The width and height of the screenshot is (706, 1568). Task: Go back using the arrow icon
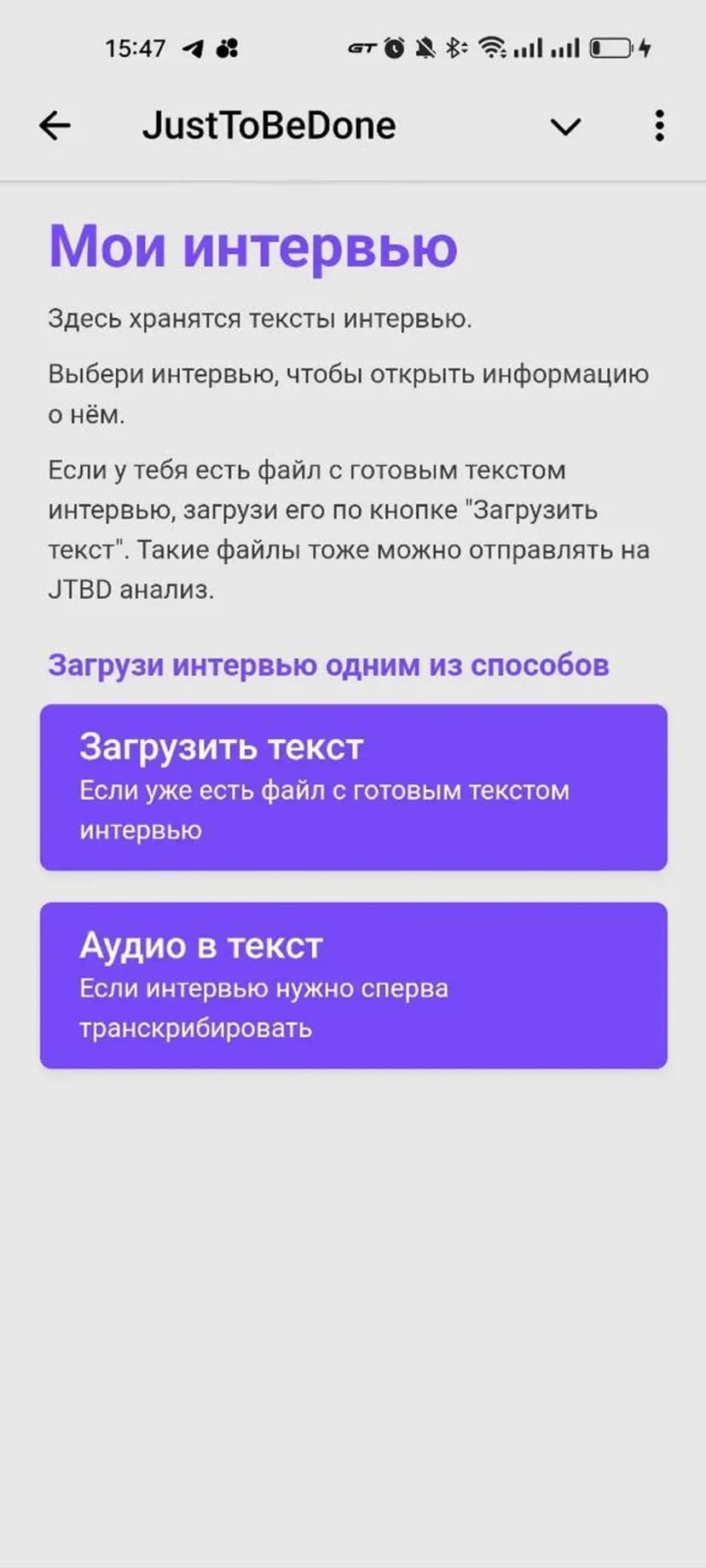pos(55,126)
